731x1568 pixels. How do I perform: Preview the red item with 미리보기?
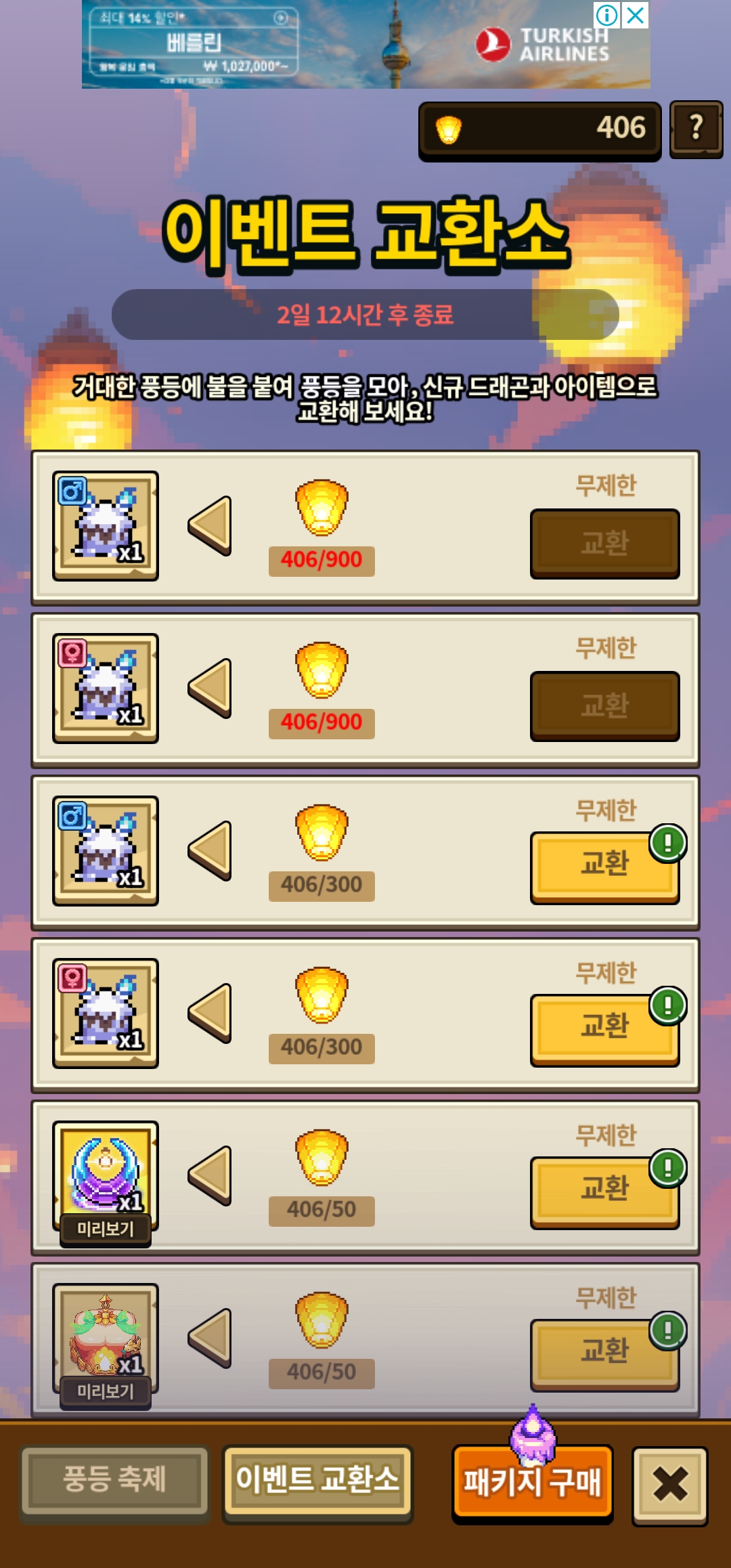pos(106,1391)
